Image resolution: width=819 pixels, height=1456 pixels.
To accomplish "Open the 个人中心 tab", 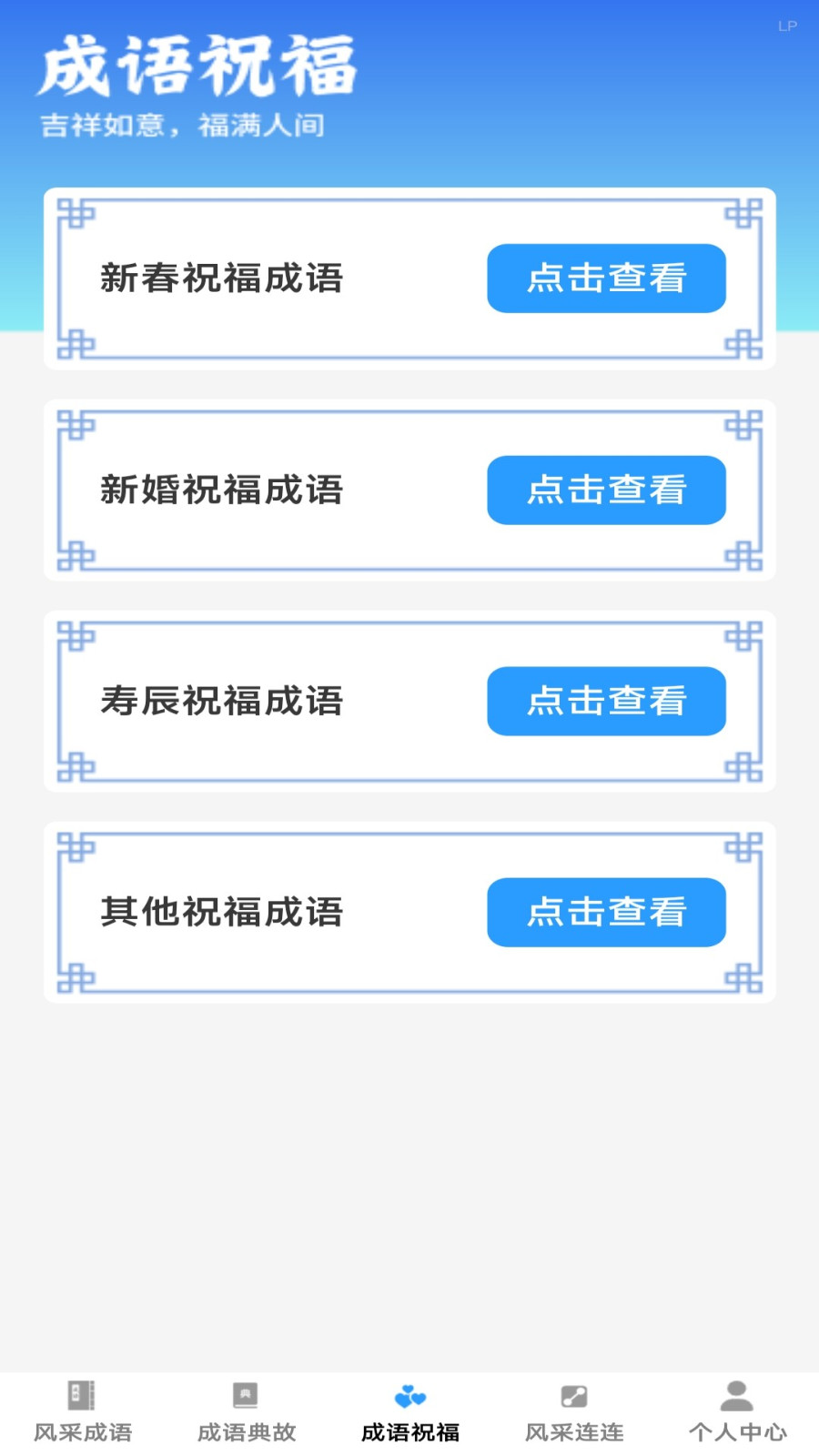I will pyautogui.click(x=737, y=1413).
